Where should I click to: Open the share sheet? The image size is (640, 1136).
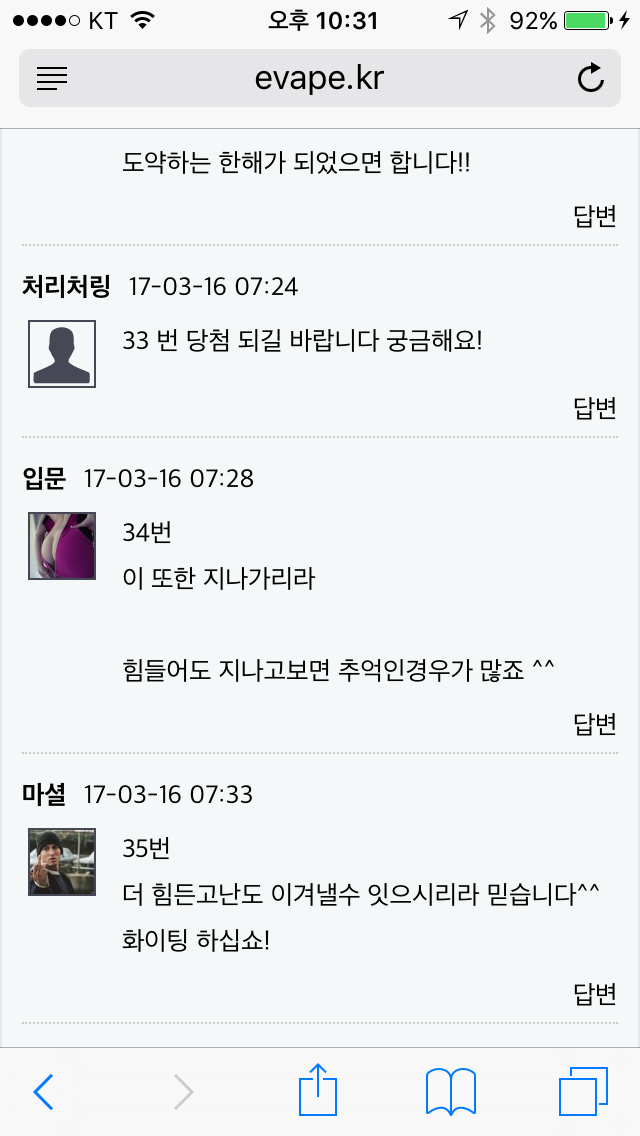point(318,1090)
